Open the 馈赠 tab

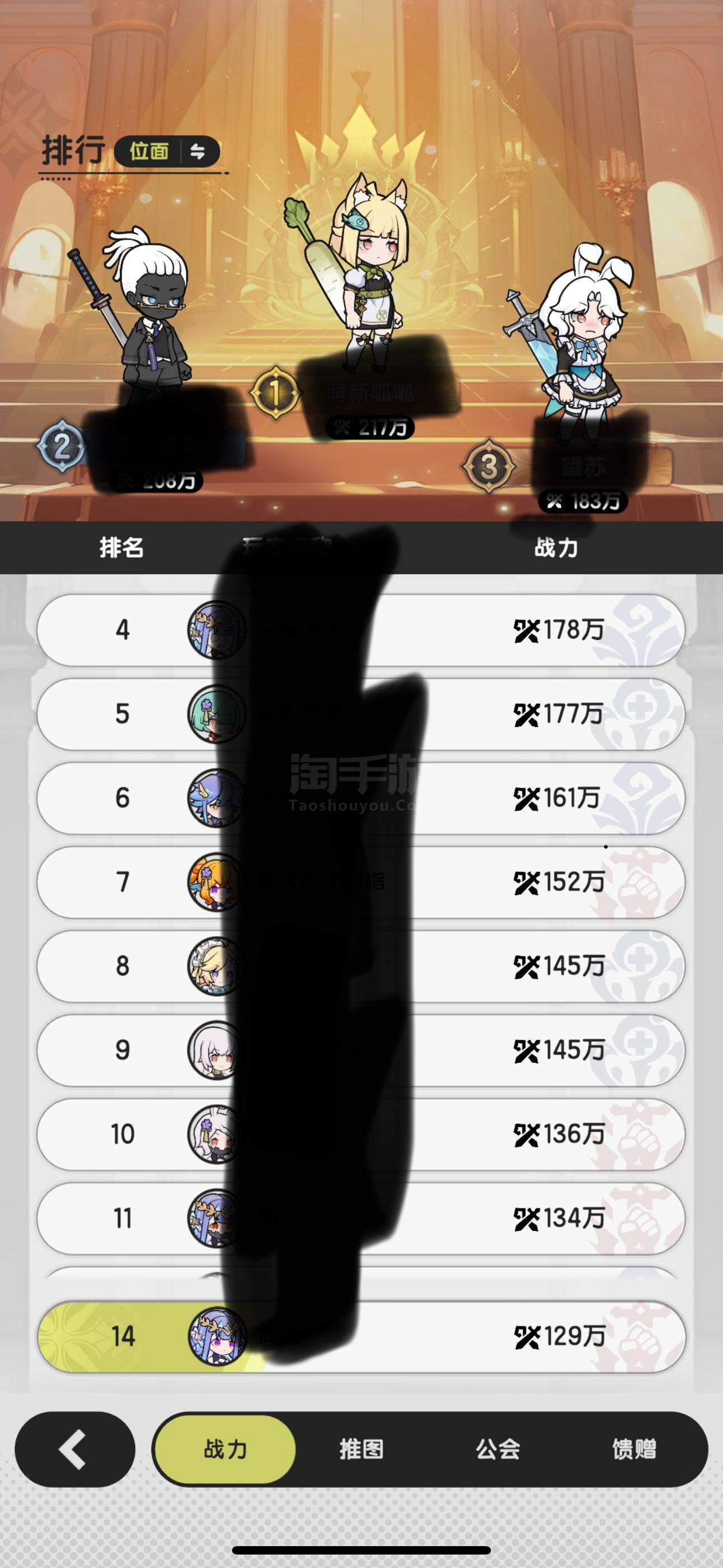coord(634,1449)
